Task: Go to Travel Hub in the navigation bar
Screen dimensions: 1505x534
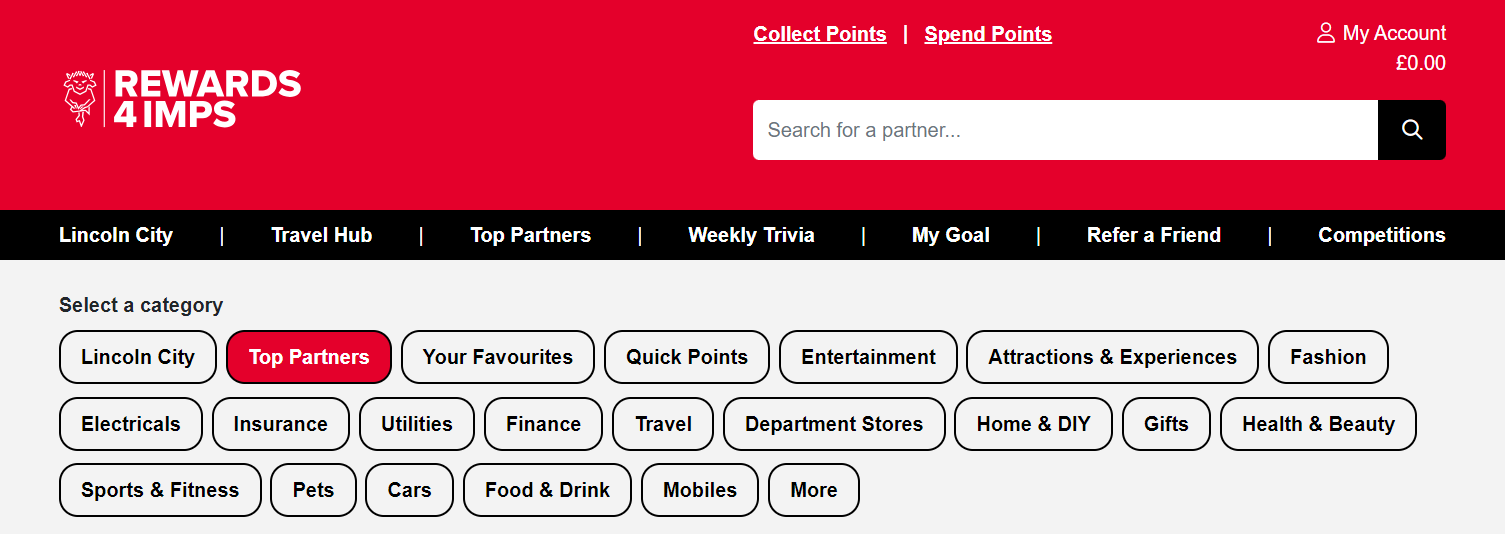Action: [x=321, y=235]
